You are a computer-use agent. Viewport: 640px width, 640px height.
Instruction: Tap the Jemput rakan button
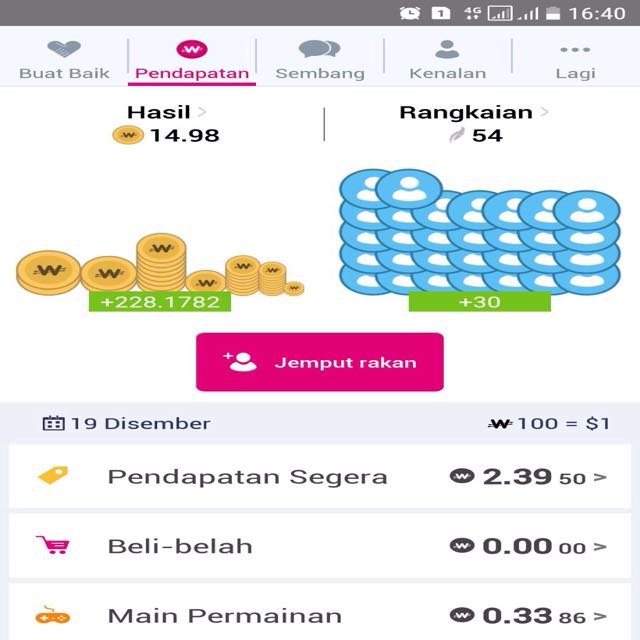click(x=320, y=362)
